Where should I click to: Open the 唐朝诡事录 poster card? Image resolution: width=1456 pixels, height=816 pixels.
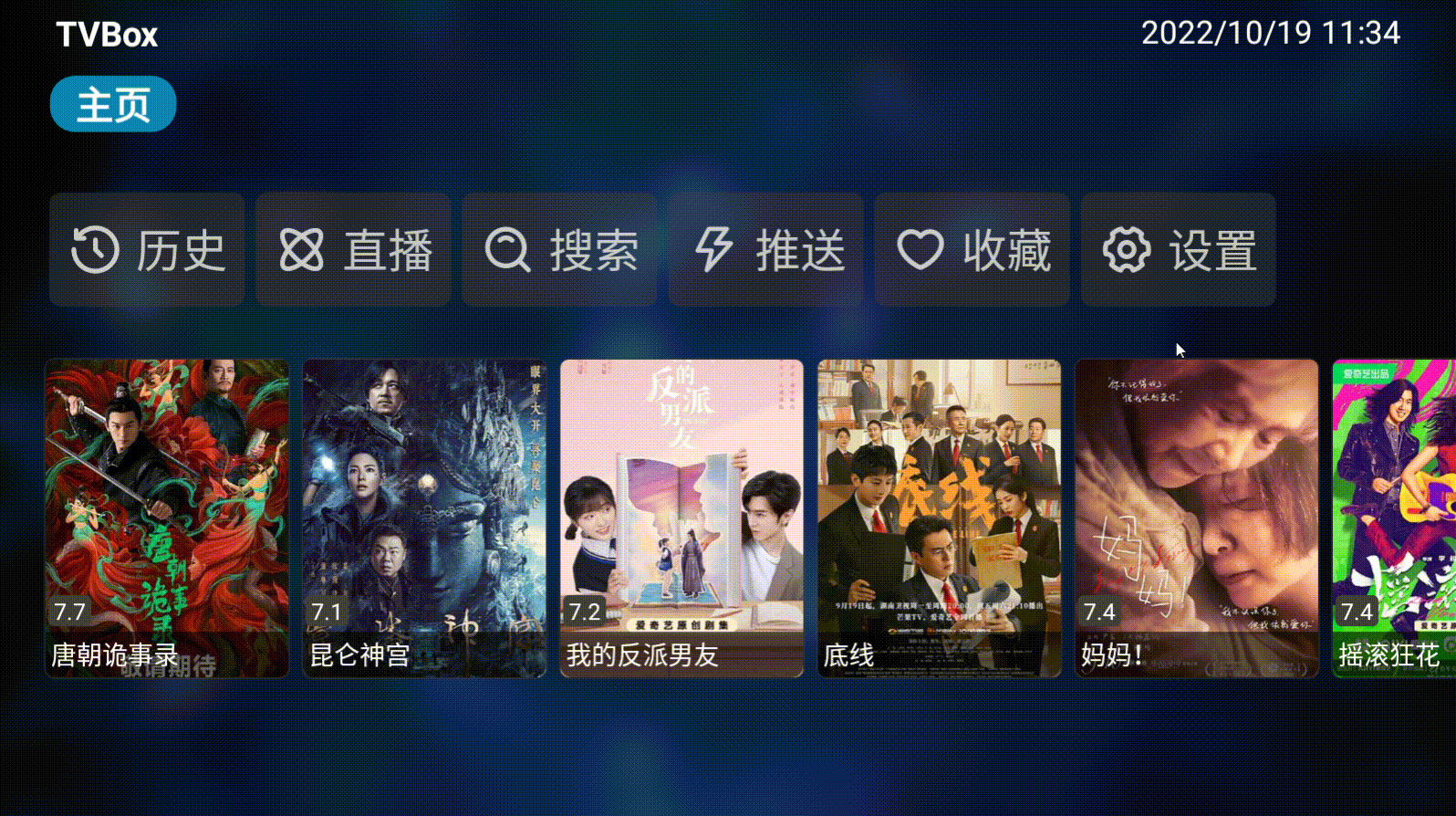(x=167, y=518)
